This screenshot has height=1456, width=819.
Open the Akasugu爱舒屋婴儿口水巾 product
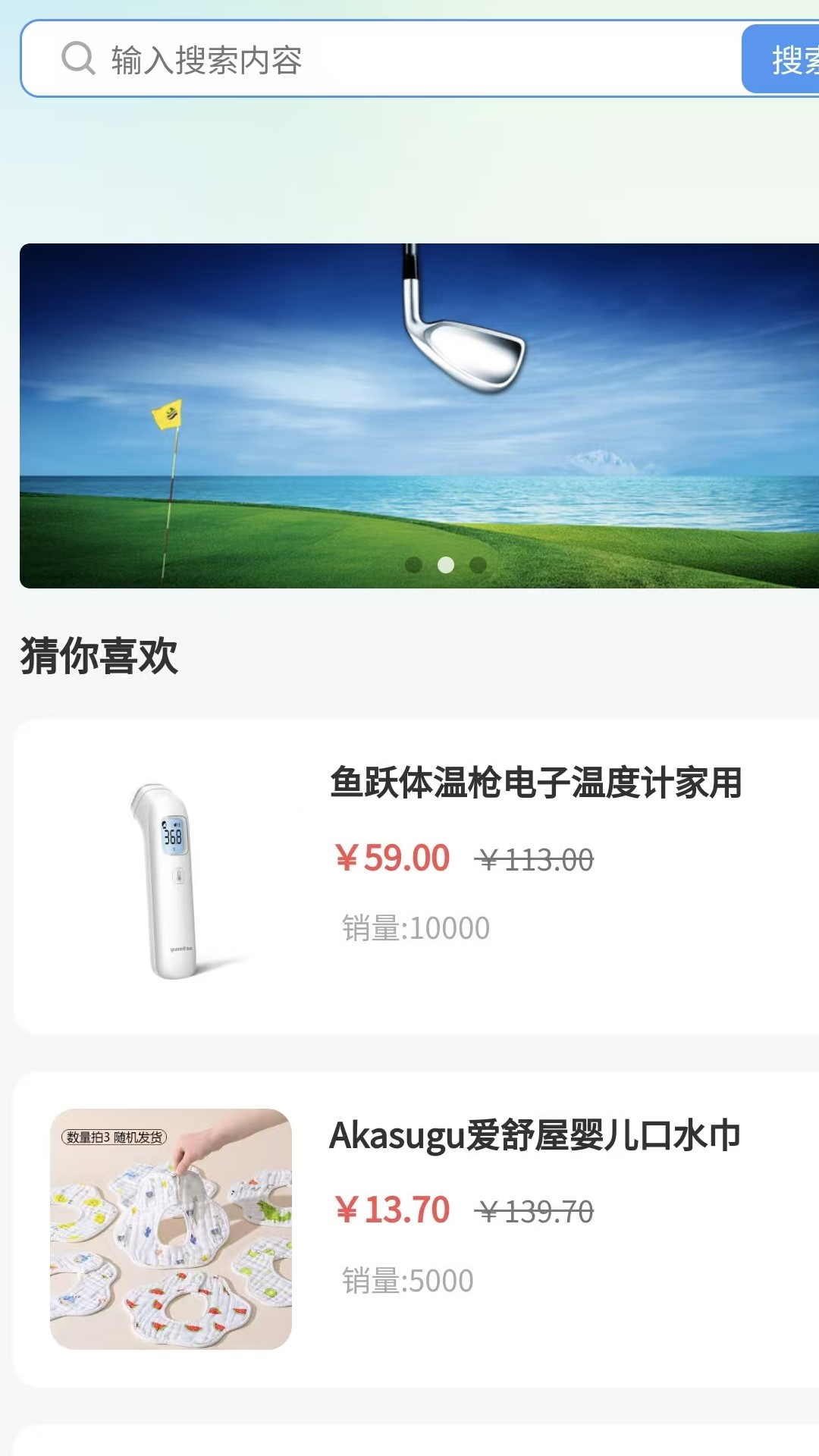(x=536, y=1135)
